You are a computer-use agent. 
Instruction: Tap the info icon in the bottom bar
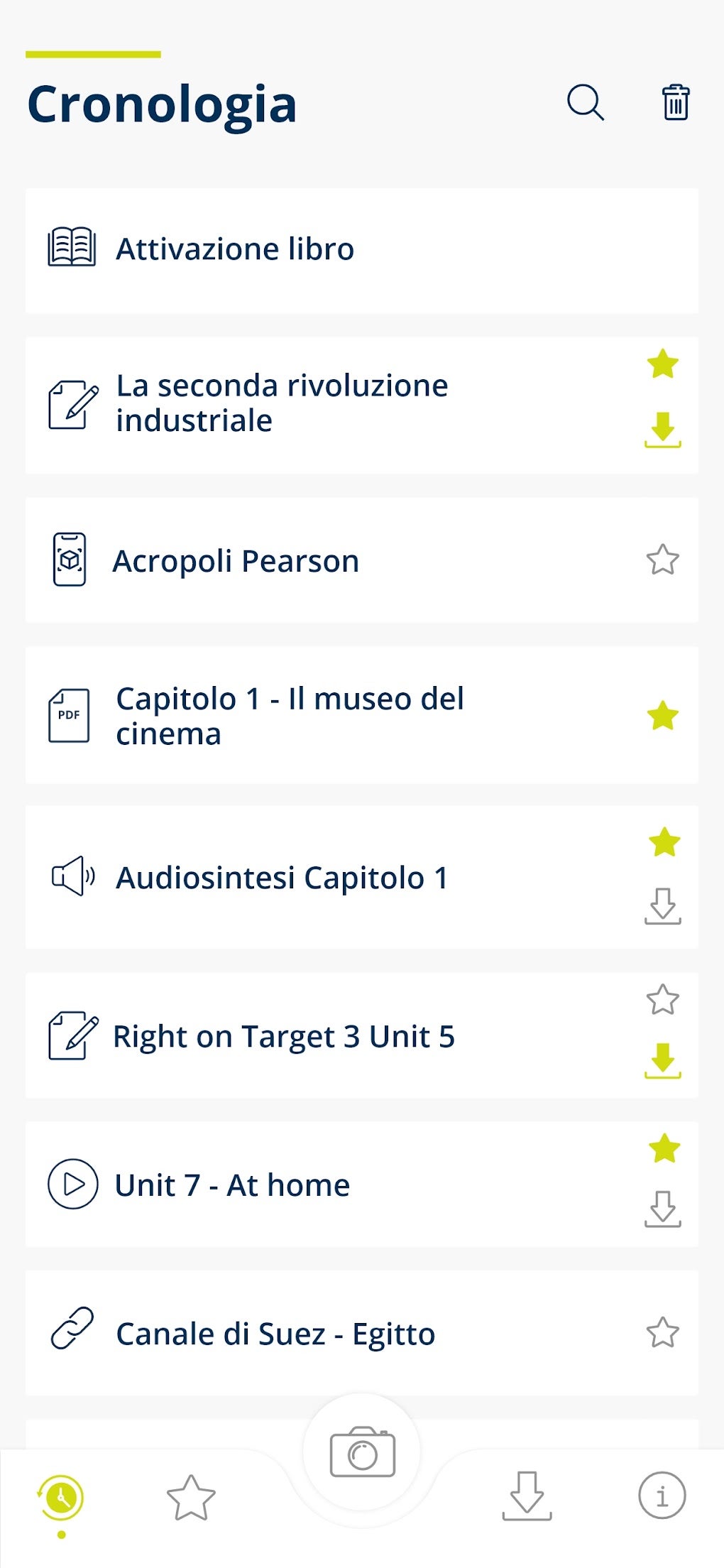click(x=661, y=1496)
